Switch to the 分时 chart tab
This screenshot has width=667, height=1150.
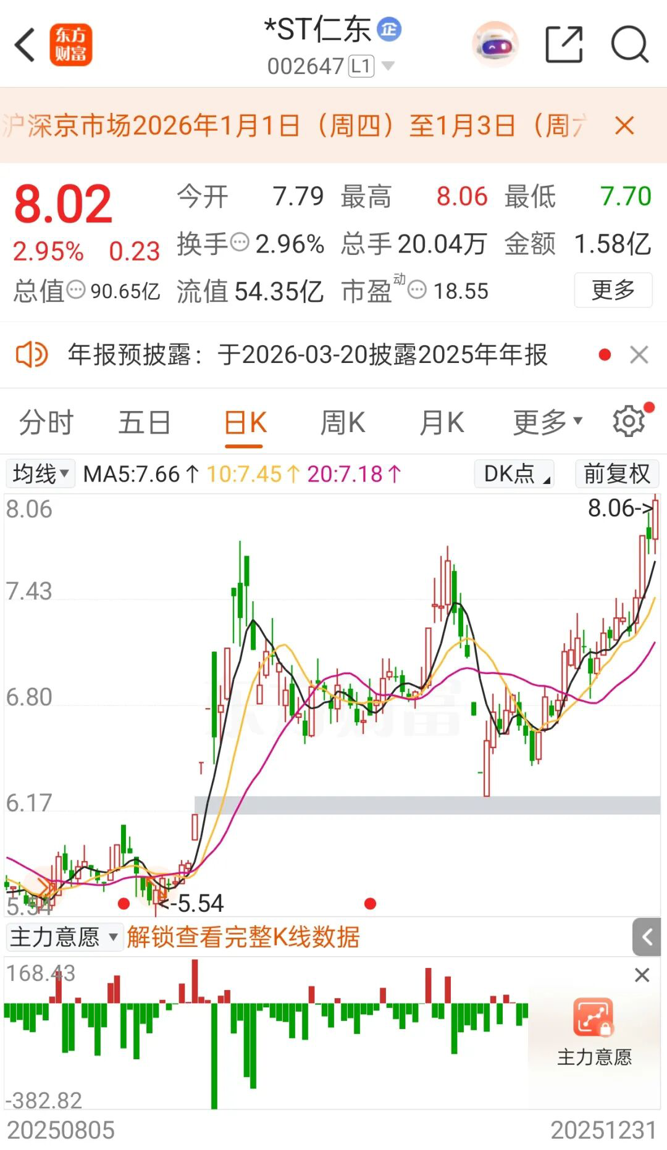point(46,422)
